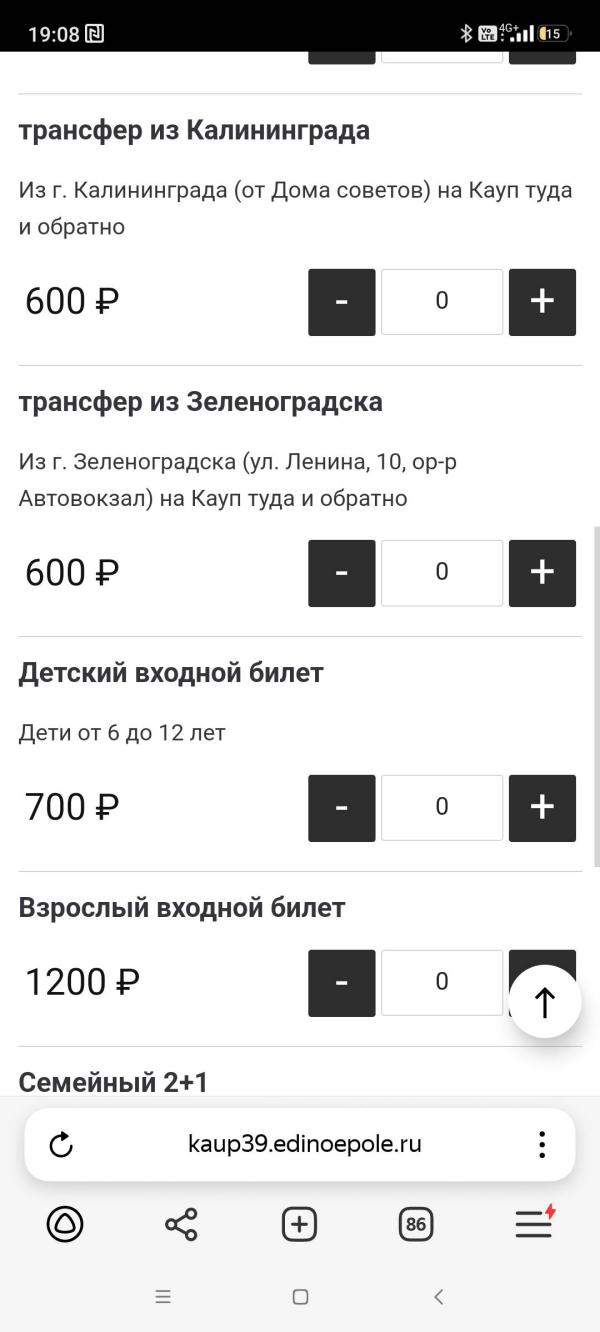This screenshot has width=600, height=1332.
Task: Open the three-dot browser menu
Action: pos(541,1145)
